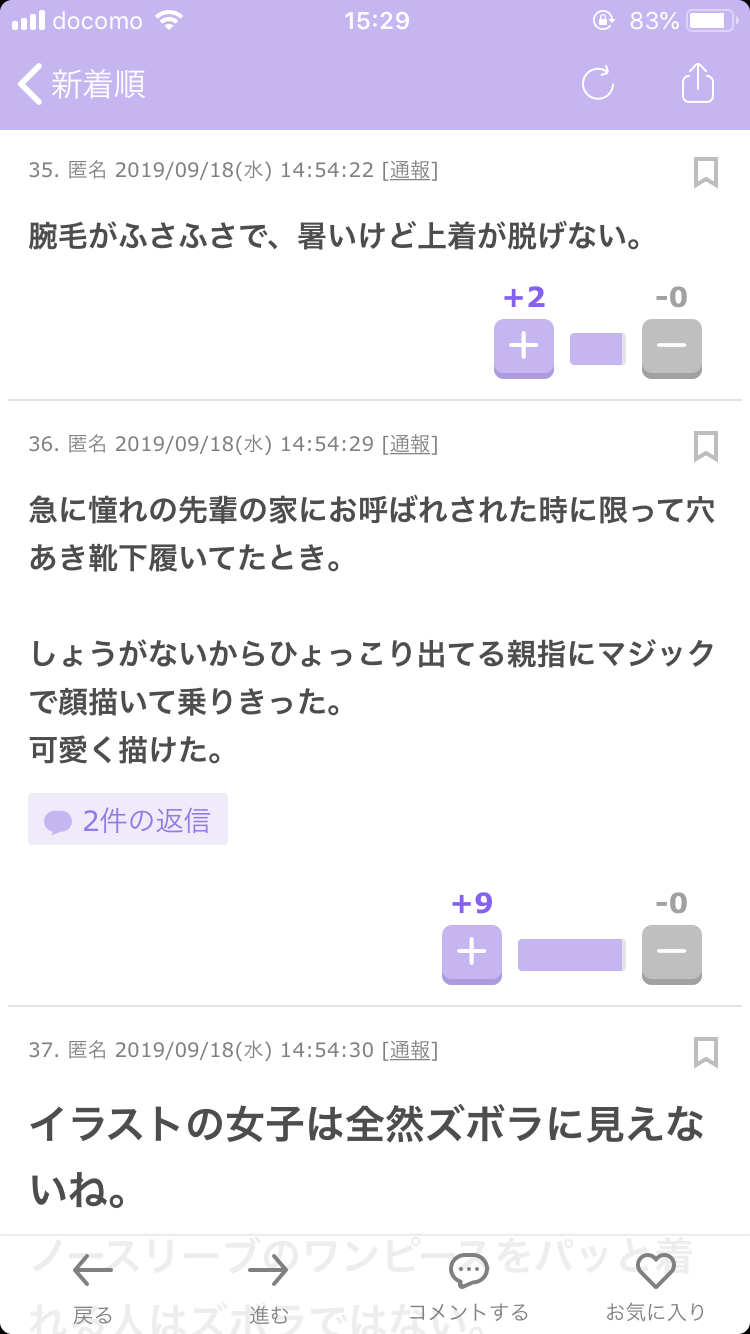Go back to 新着順 list
Screen dimensions: 750x1334
[x=82, y=84]
